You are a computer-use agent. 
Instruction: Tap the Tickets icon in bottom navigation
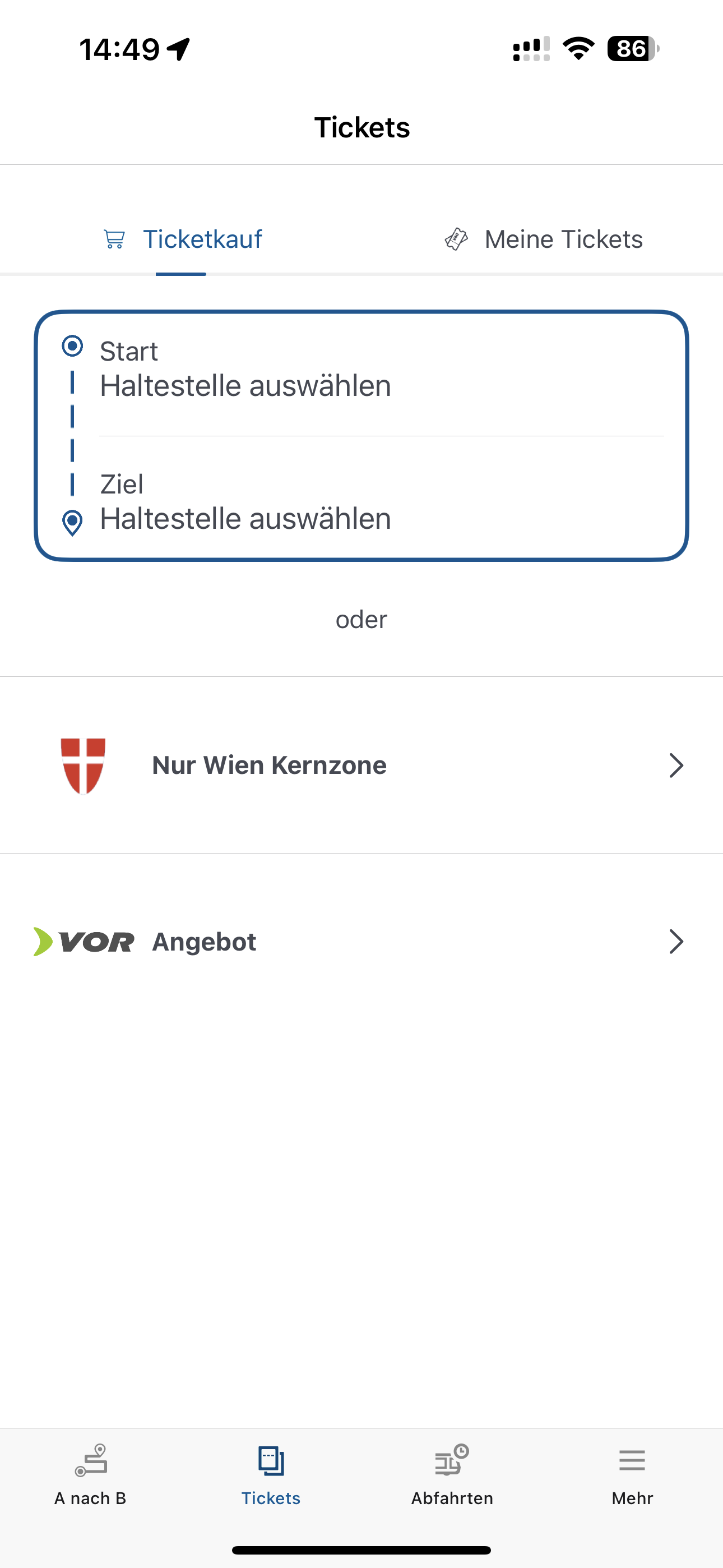(271, 1460)
